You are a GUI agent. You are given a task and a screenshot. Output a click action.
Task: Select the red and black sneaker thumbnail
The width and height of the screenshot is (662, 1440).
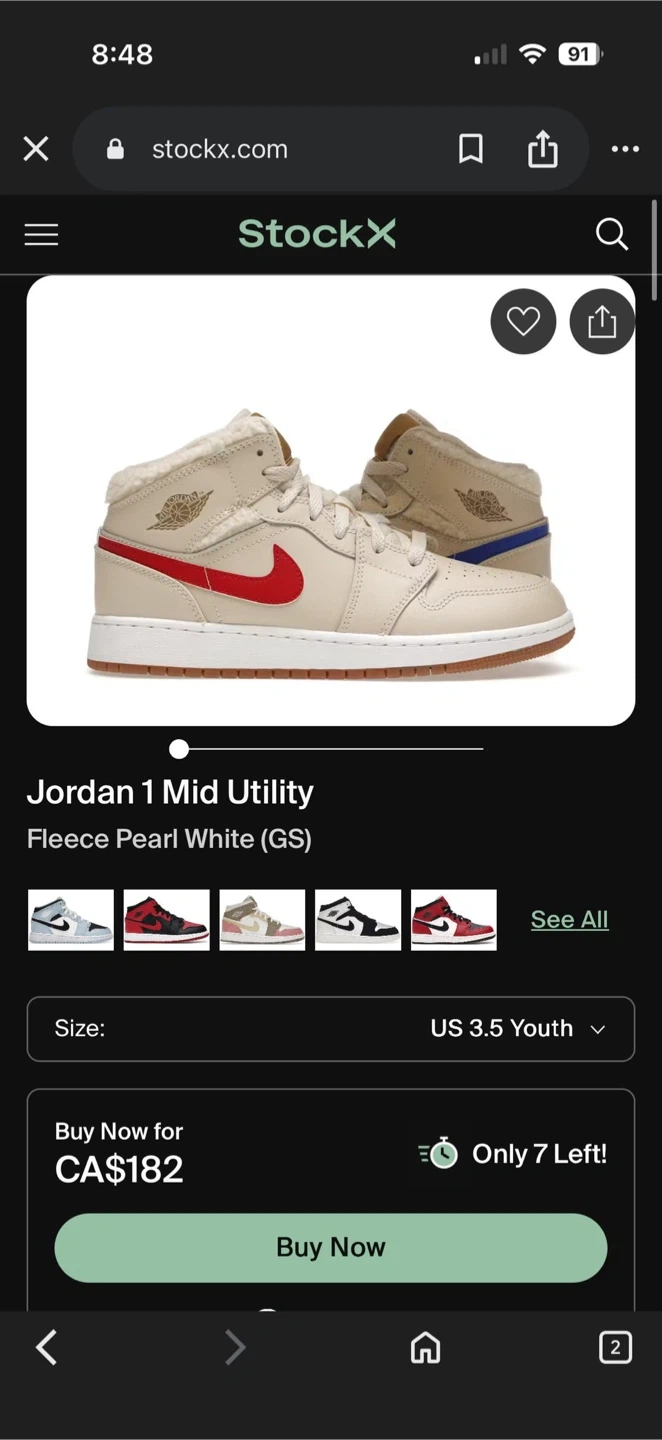tap(166, 919)
